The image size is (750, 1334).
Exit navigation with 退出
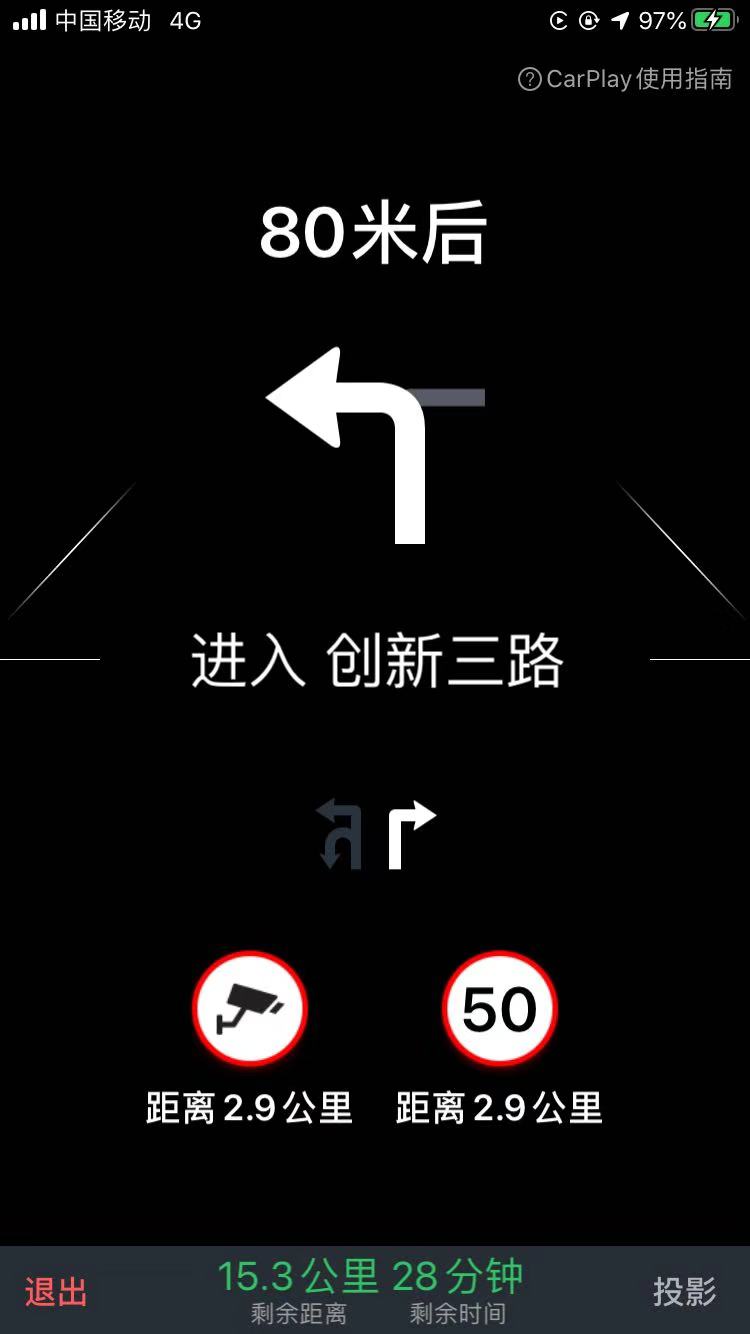[x=56, y=1291]
